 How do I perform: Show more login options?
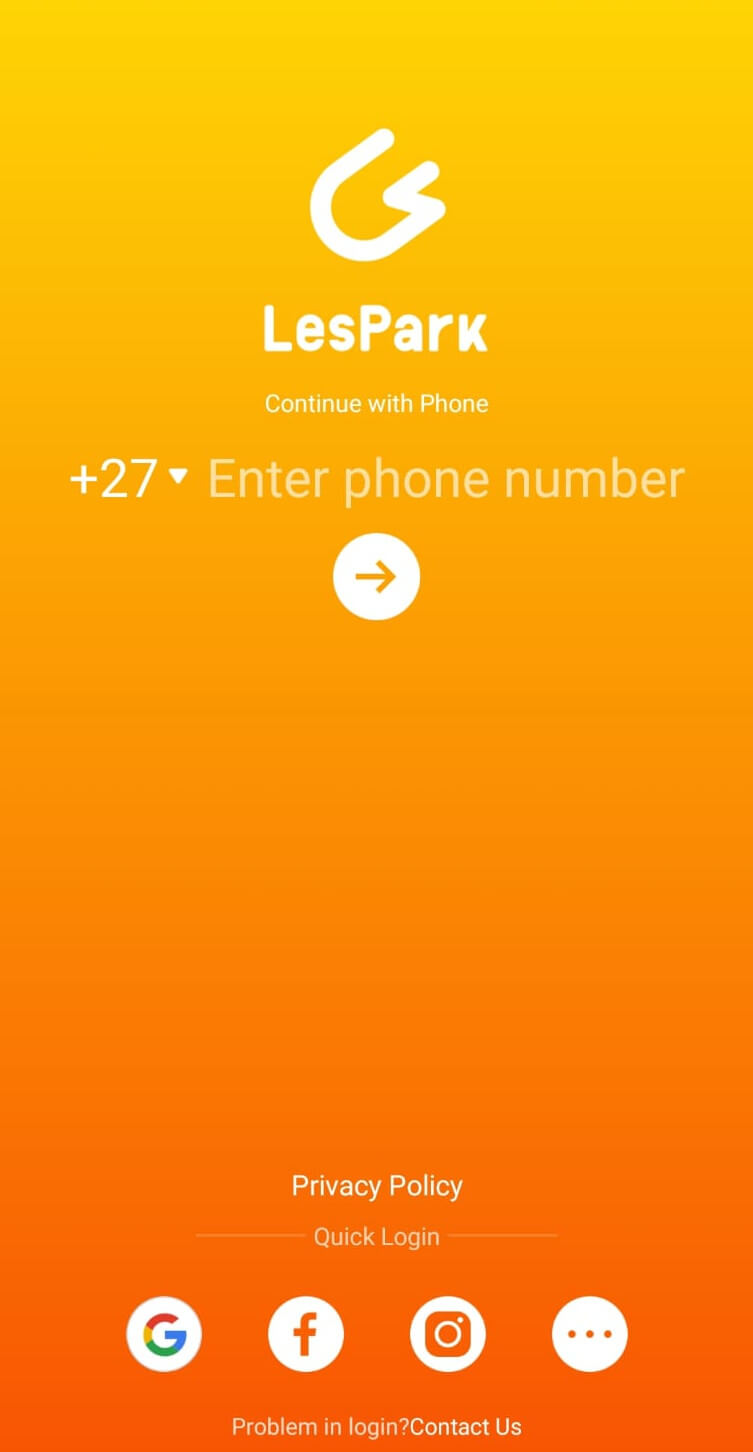pos(590,1334)
